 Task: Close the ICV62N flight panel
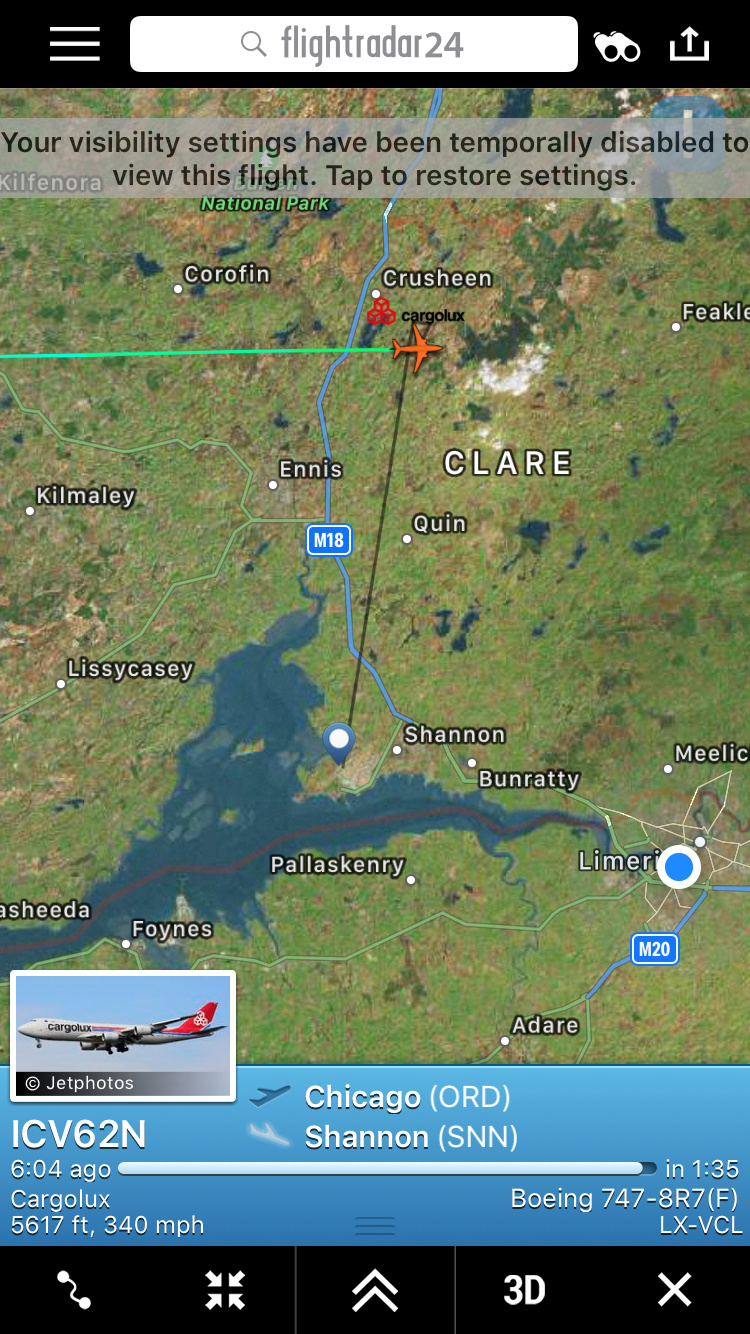[x=674, y=1290]
